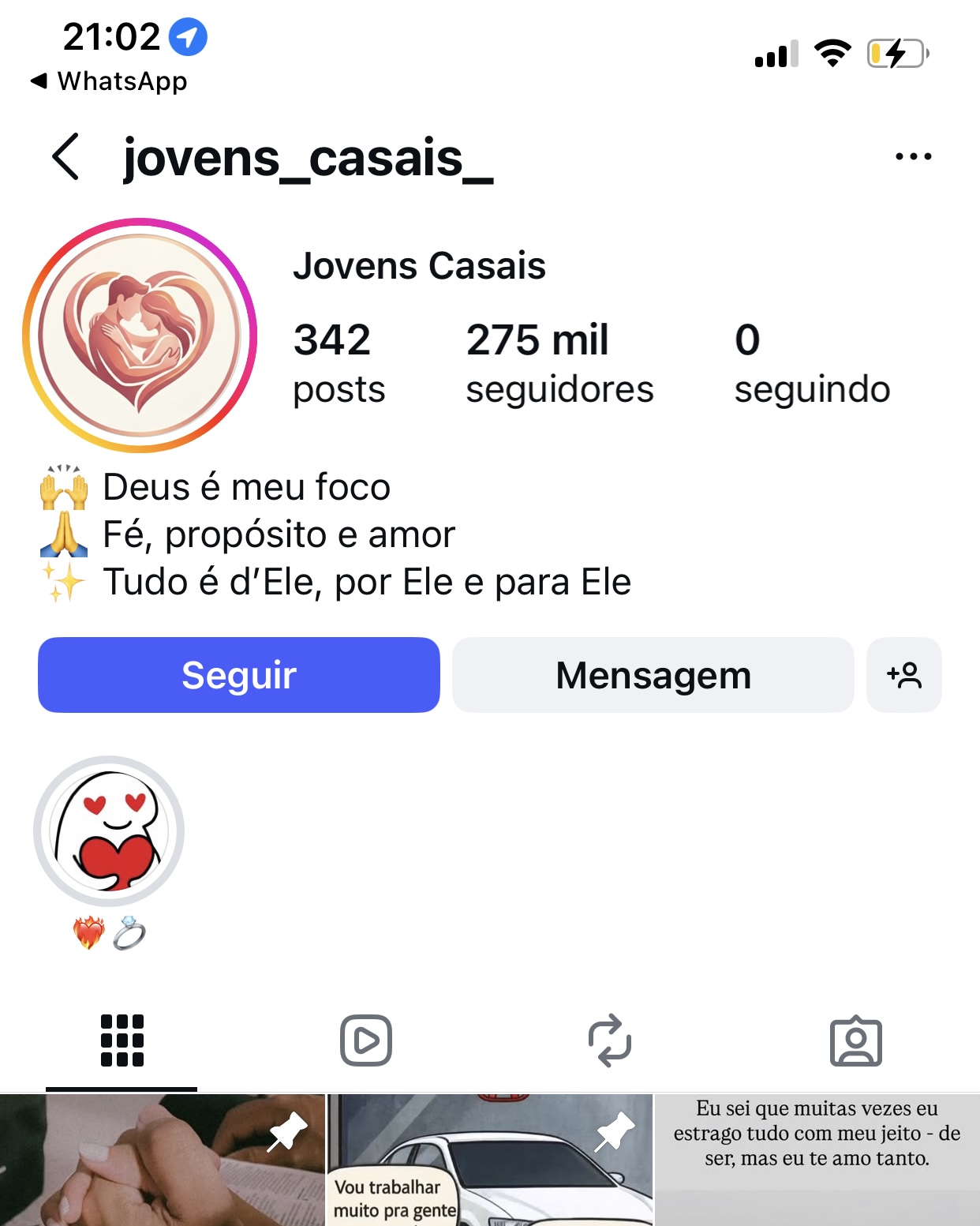Switch to the posts grid tab
Viewport: 980px width, 1226px height.
tap(122, 1040)
